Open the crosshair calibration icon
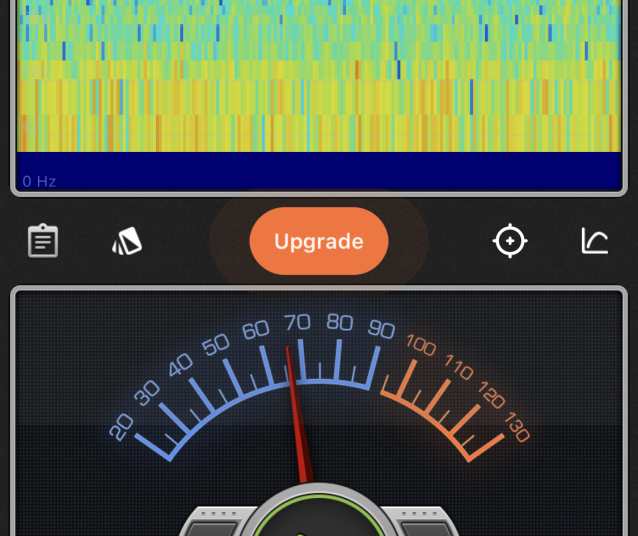The height and width of the screenshot is (536, 638). pos(510,241)
